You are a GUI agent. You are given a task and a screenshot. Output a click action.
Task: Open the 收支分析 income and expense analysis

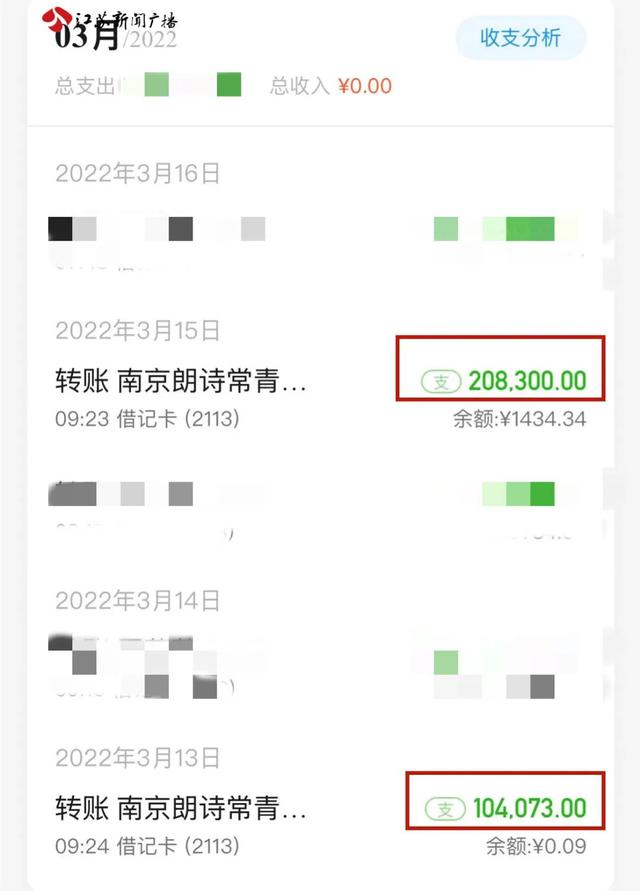click(520, 39)
